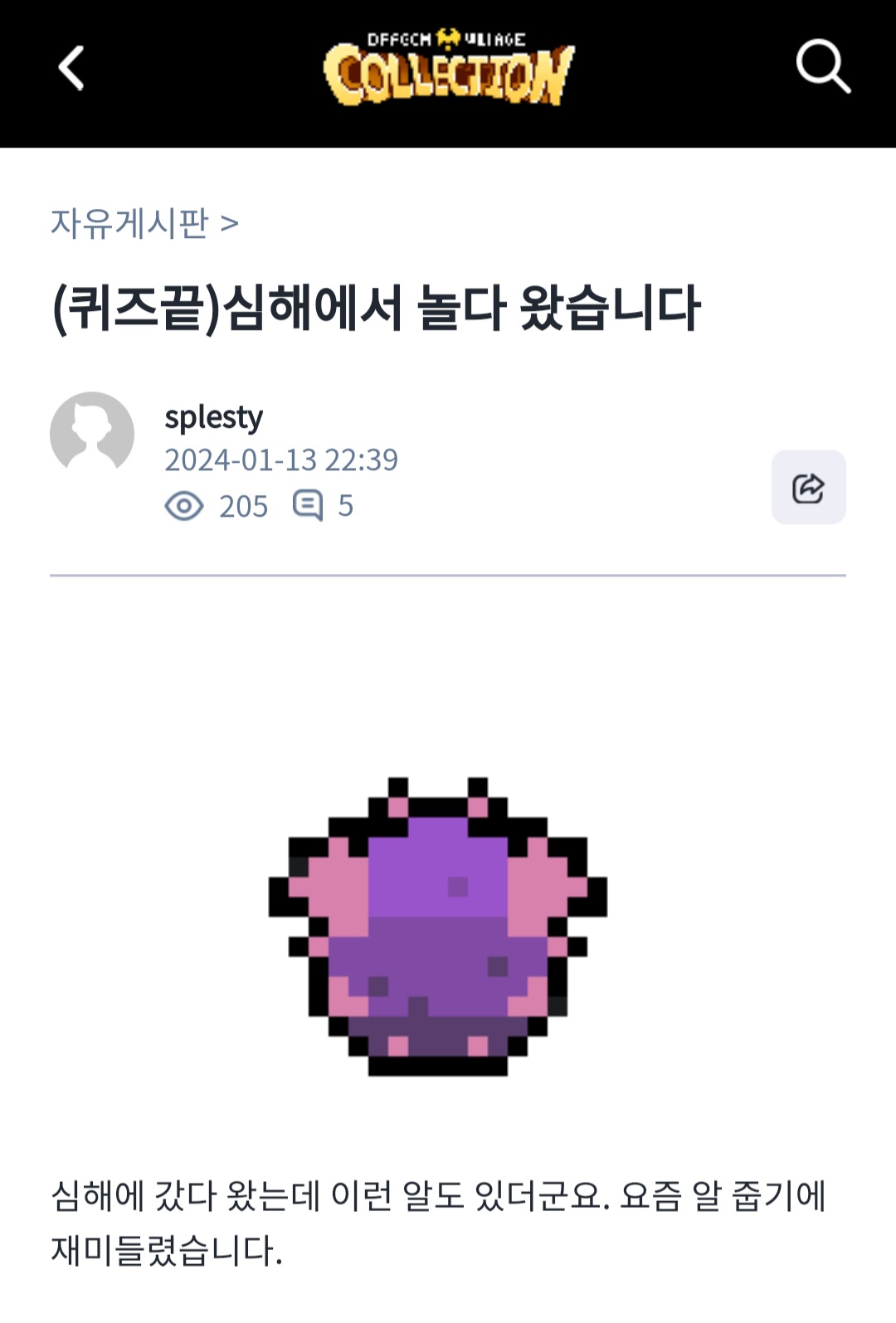Open the pixel egg image
The height and width of the screenshot is (1323, 896).
(438, 927)
